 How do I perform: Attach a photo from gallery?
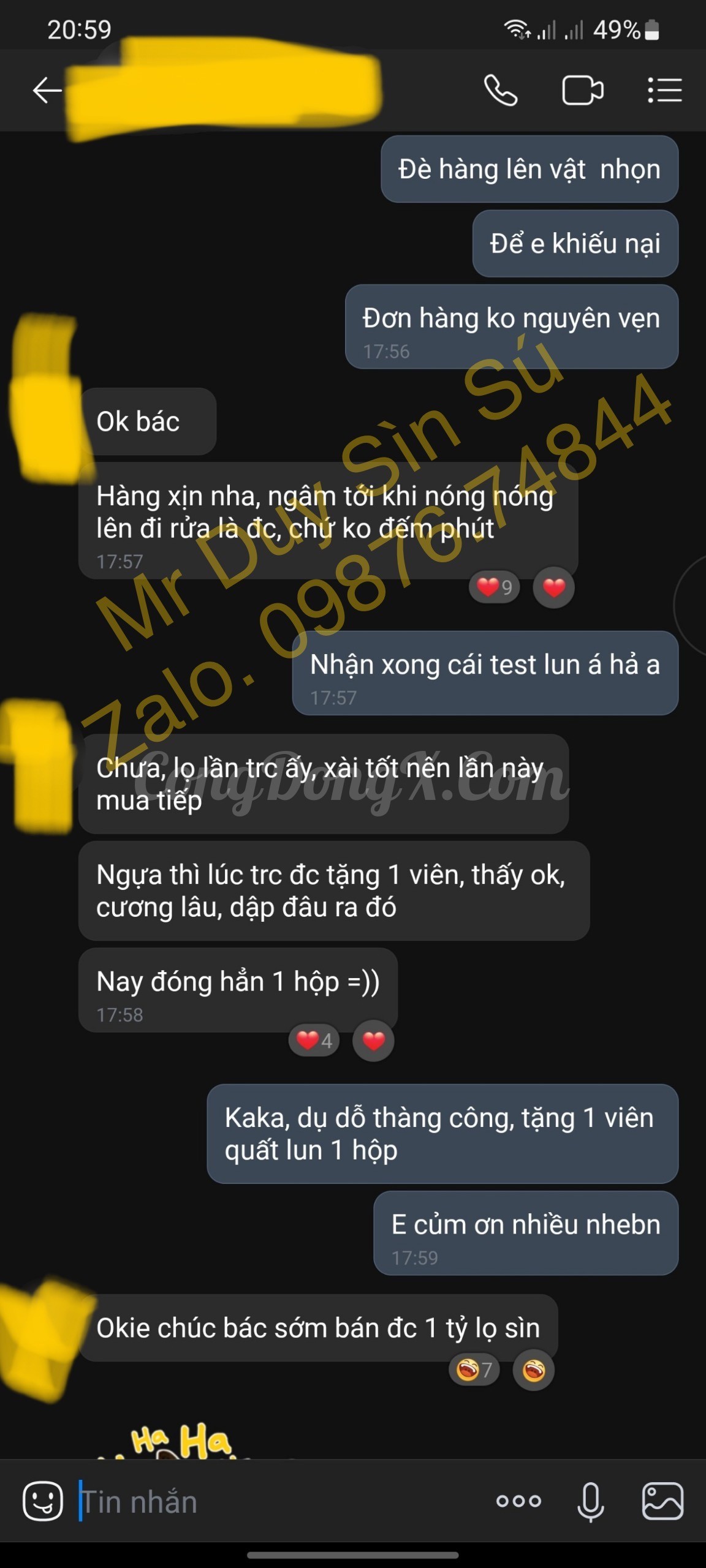(662, 1501)
